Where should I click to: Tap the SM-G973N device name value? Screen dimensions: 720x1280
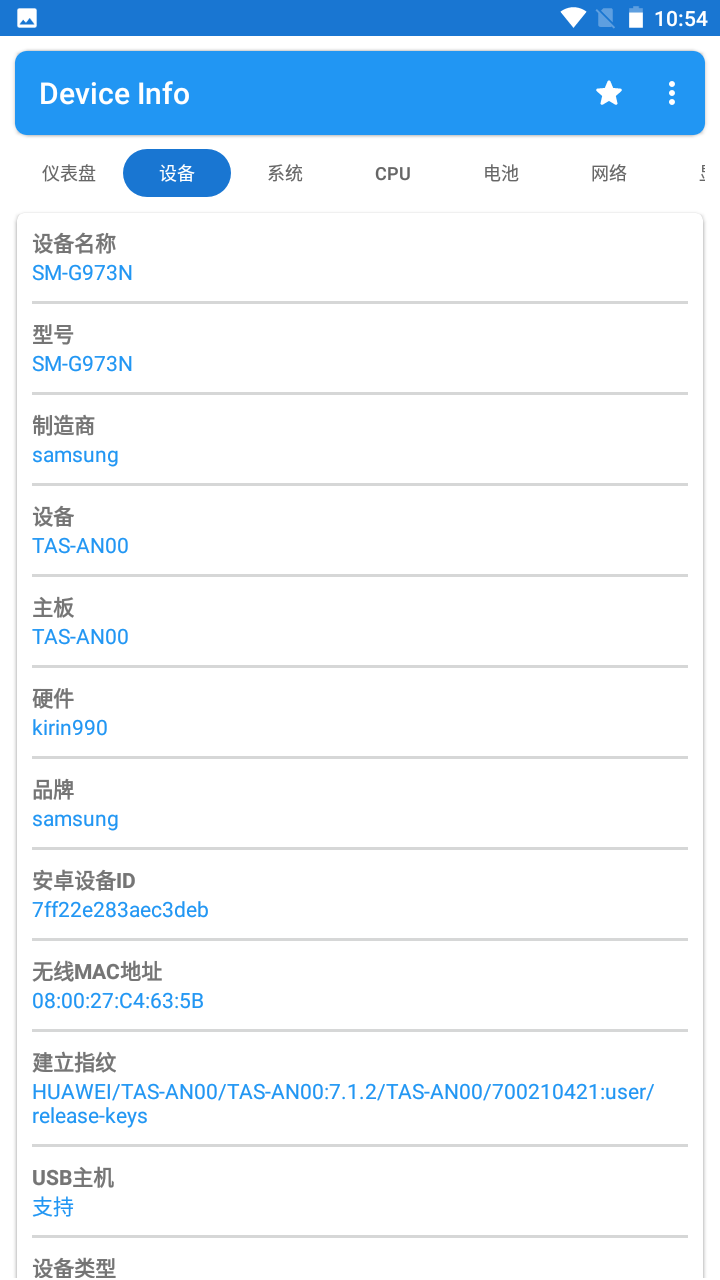point(82,272)
